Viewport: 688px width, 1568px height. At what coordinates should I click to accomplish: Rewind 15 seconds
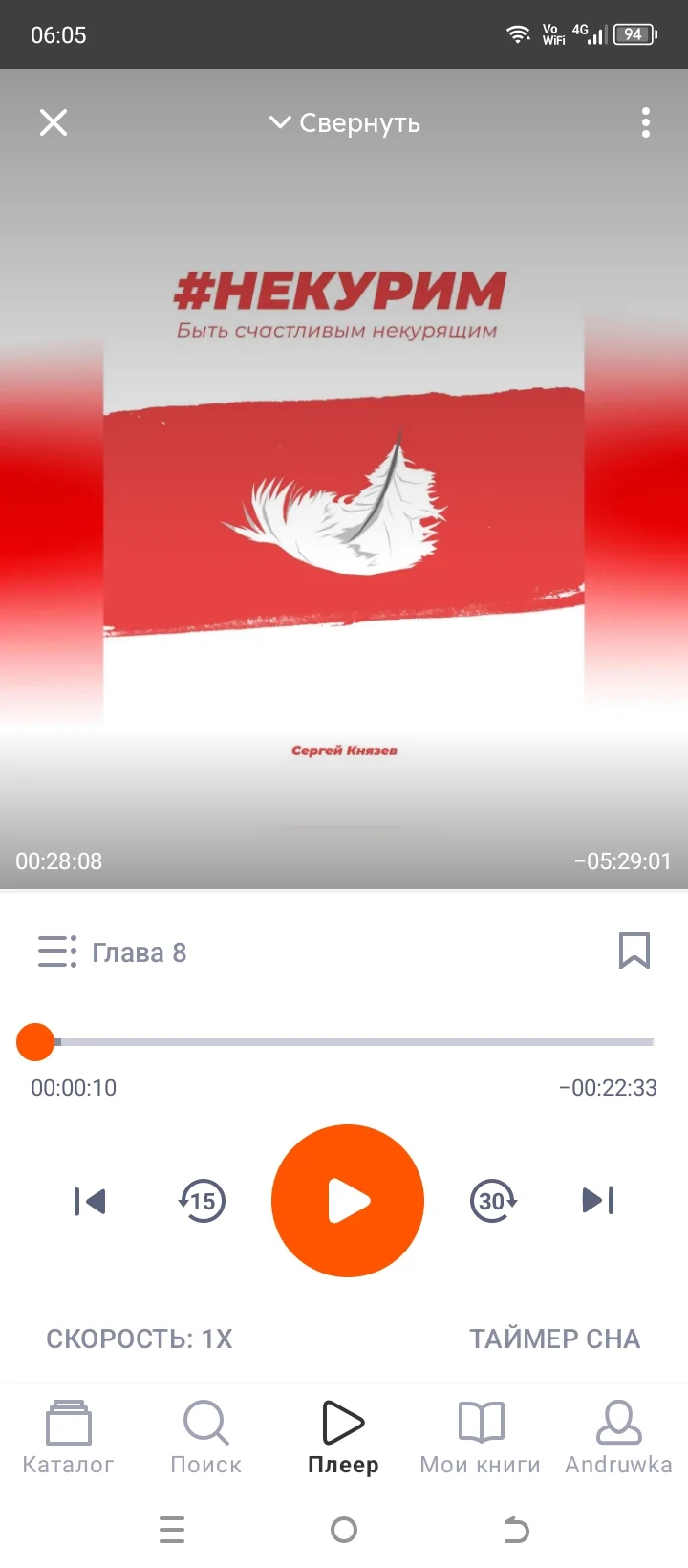[x=201, y=1201]
